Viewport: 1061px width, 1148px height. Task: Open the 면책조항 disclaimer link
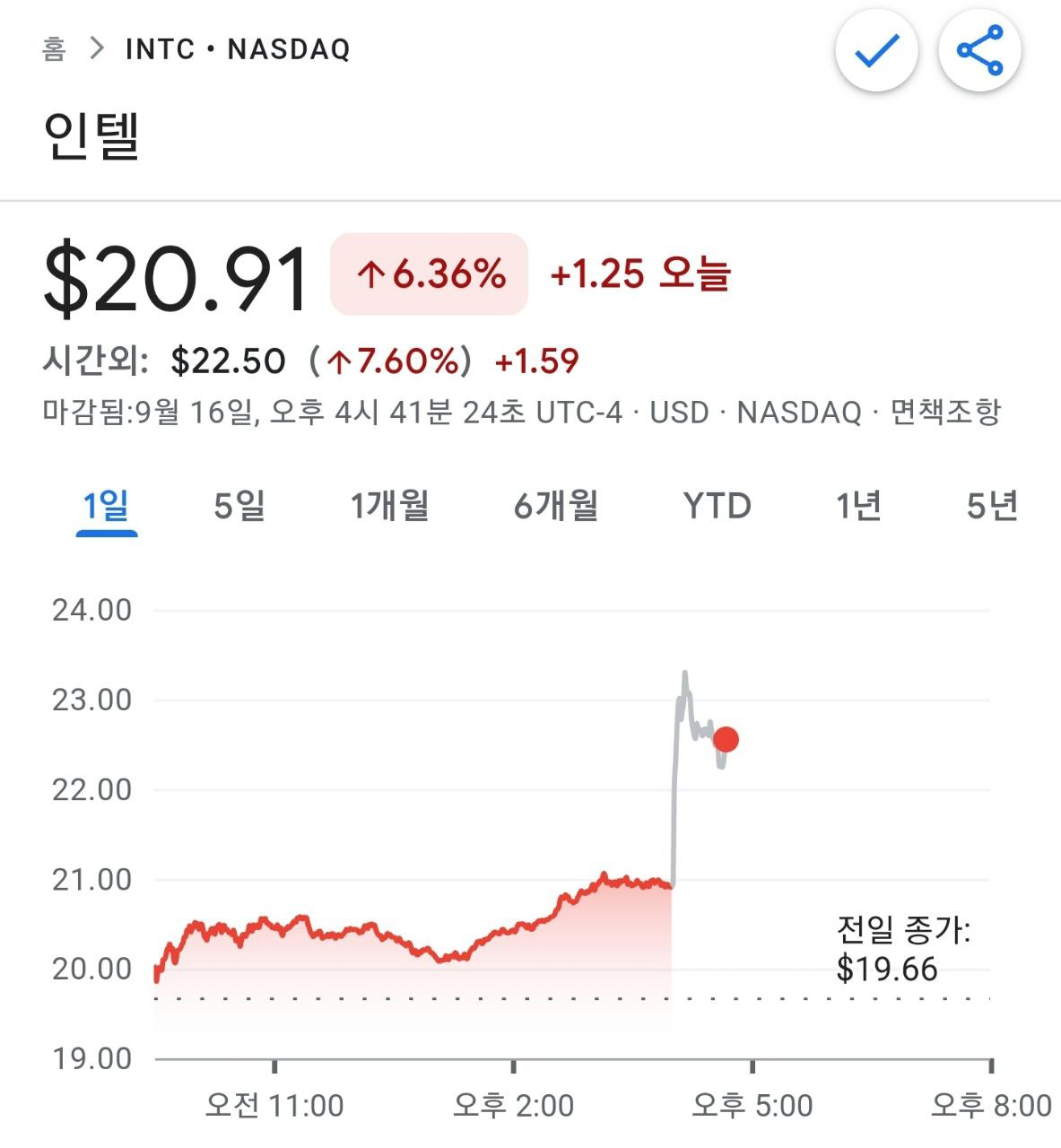click(x=944, y=413)
